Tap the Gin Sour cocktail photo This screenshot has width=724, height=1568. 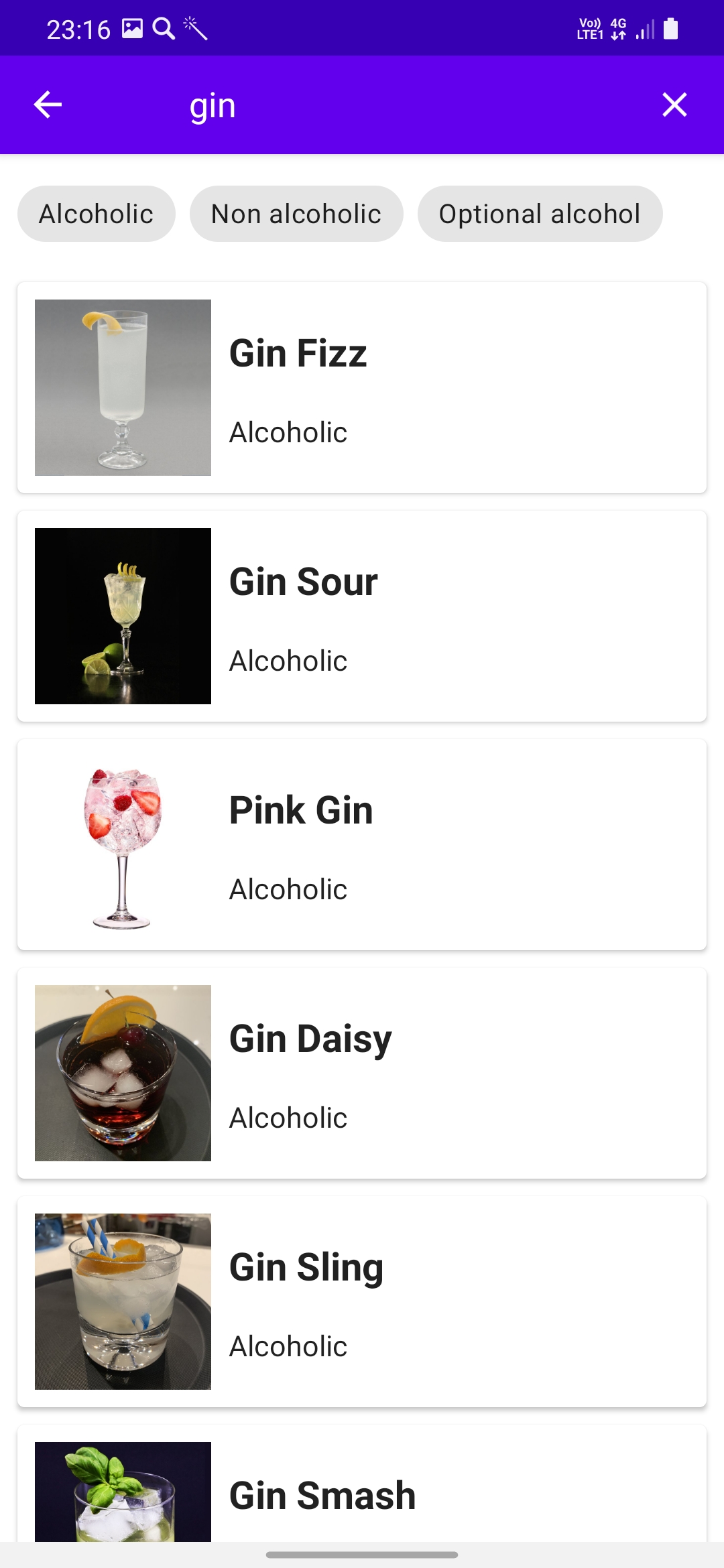(x=123, y=615)
